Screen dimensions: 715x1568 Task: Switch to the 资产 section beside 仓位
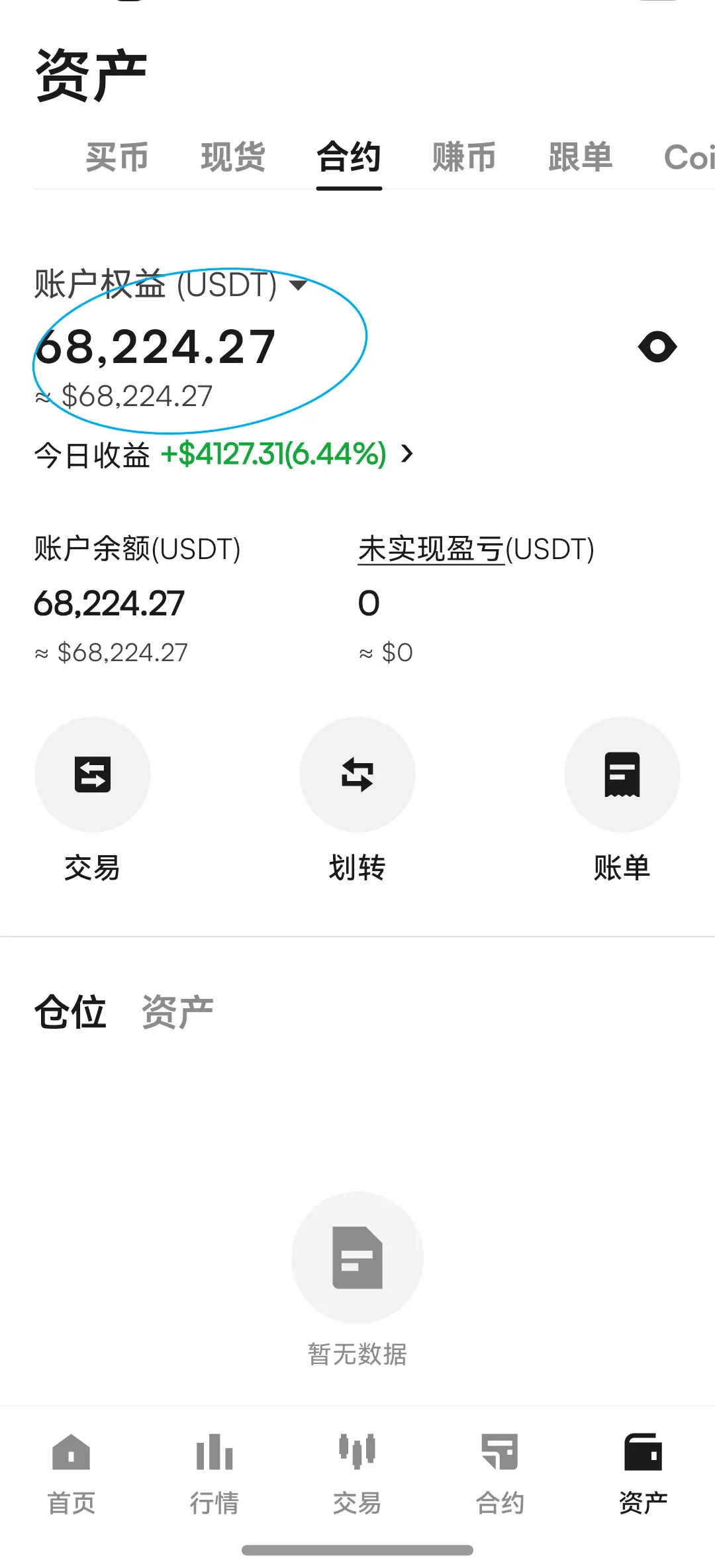[177, 1012]
